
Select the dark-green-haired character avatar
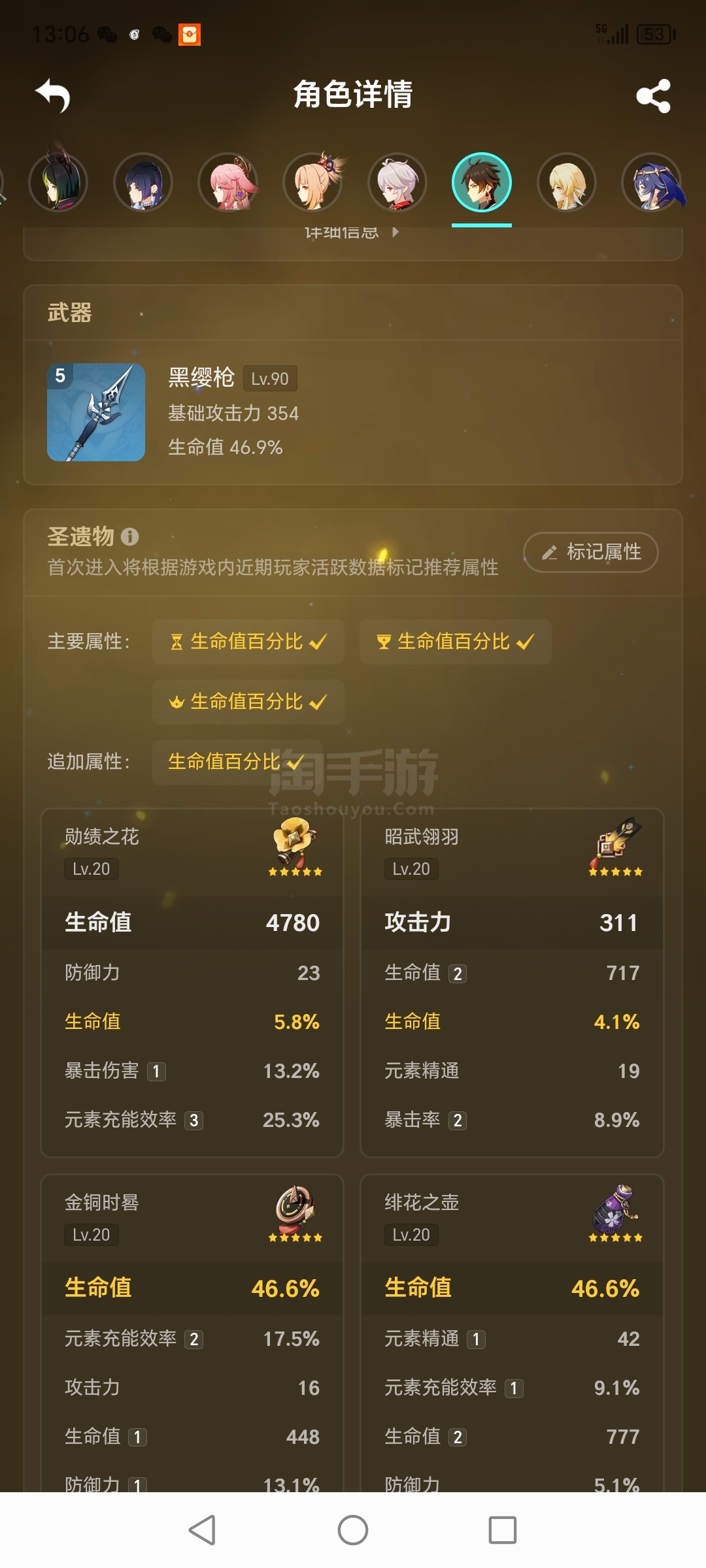(x=58, y=182)
